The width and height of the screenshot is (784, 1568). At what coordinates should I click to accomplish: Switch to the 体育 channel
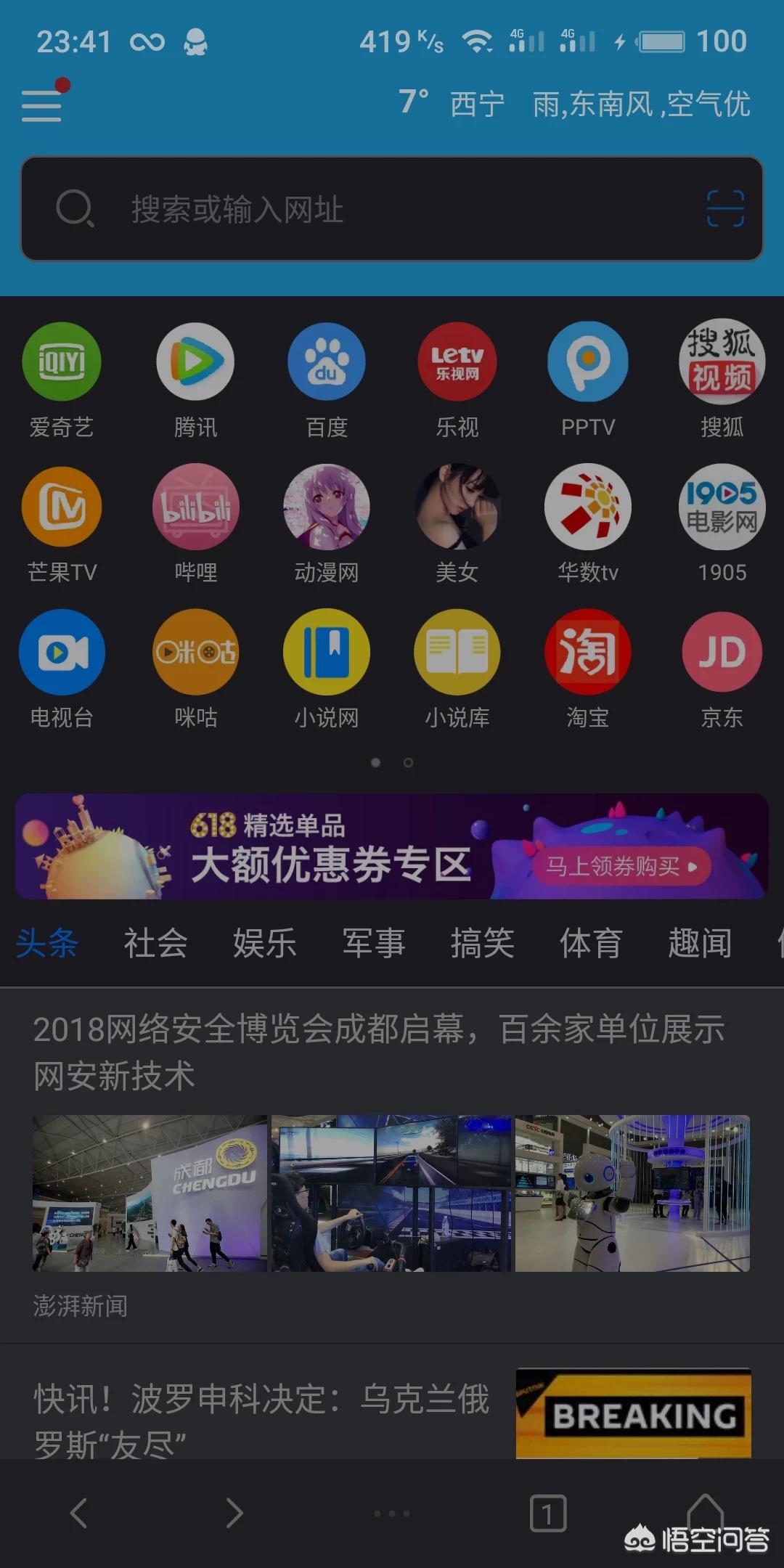click(591, 942)
